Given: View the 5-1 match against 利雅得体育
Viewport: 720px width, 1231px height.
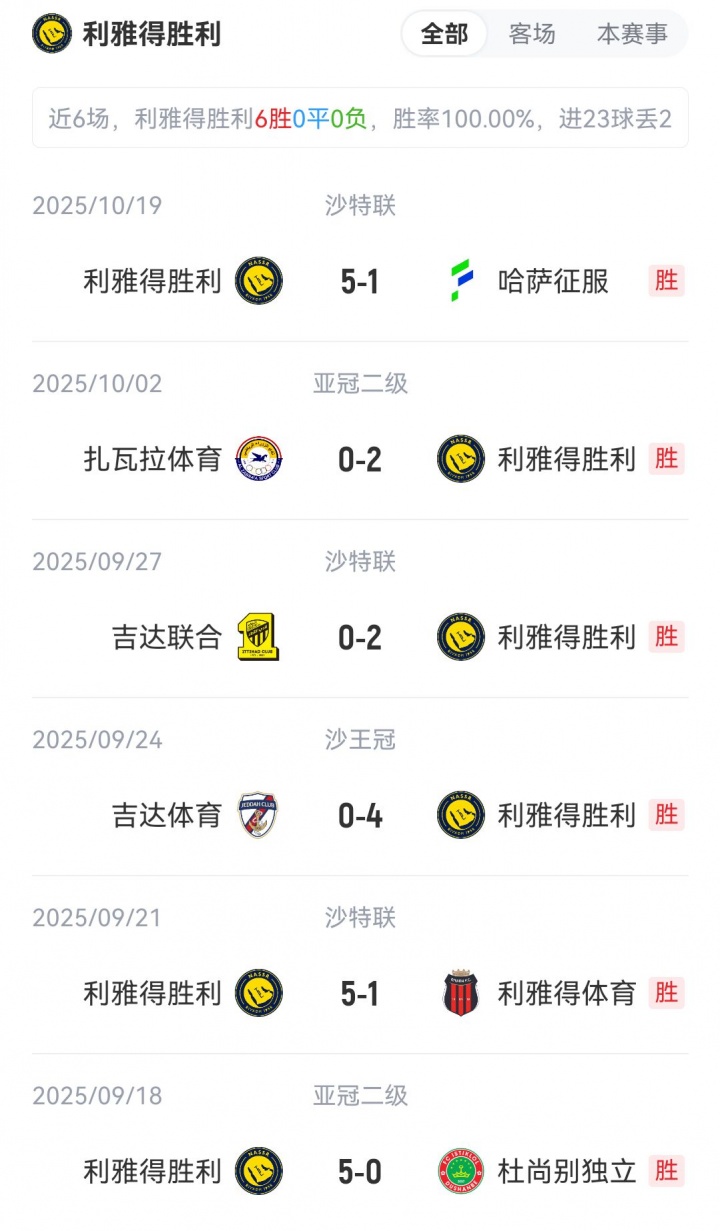Looking at the screenshot, I should (x=360, y=994).
